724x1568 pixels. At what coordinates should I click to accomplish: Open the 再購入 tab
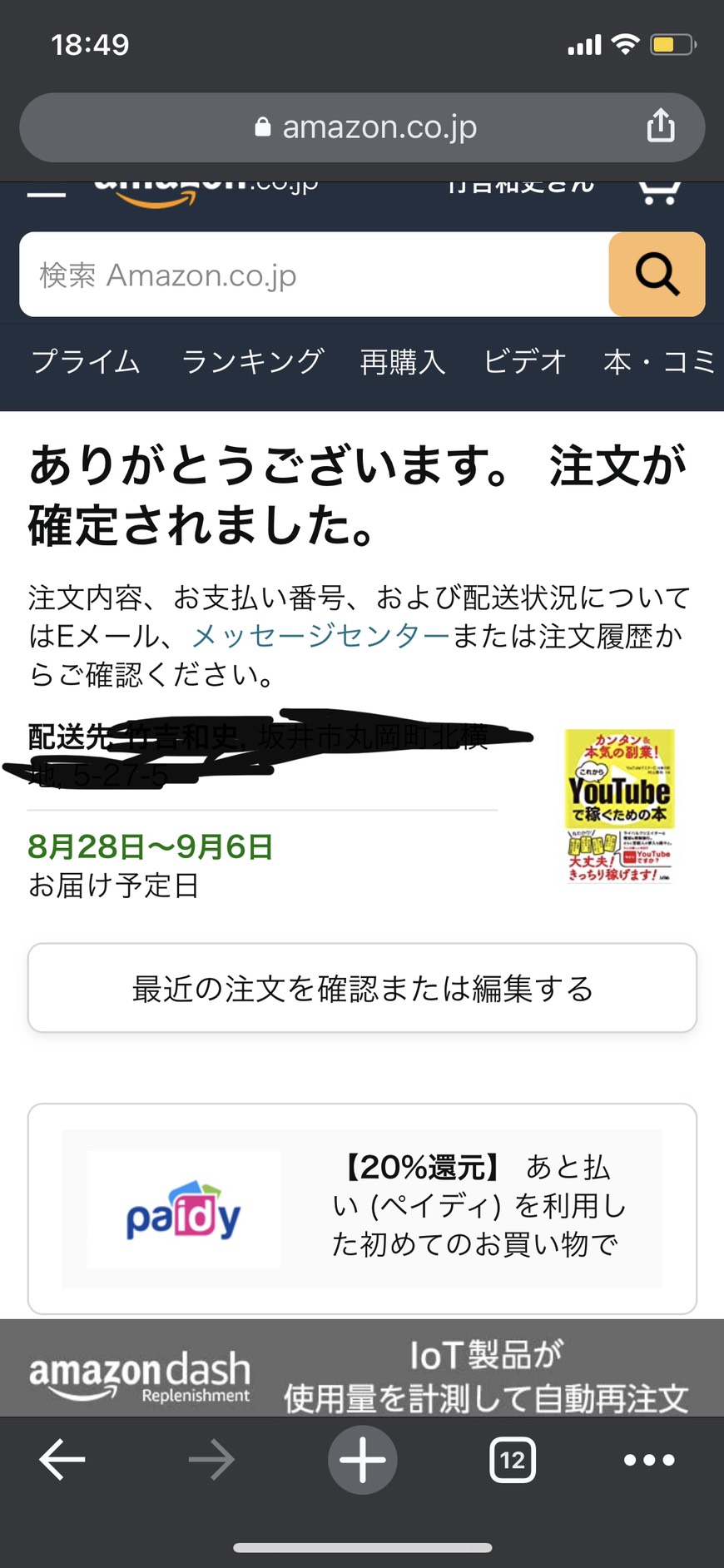[x=403, y=362]
